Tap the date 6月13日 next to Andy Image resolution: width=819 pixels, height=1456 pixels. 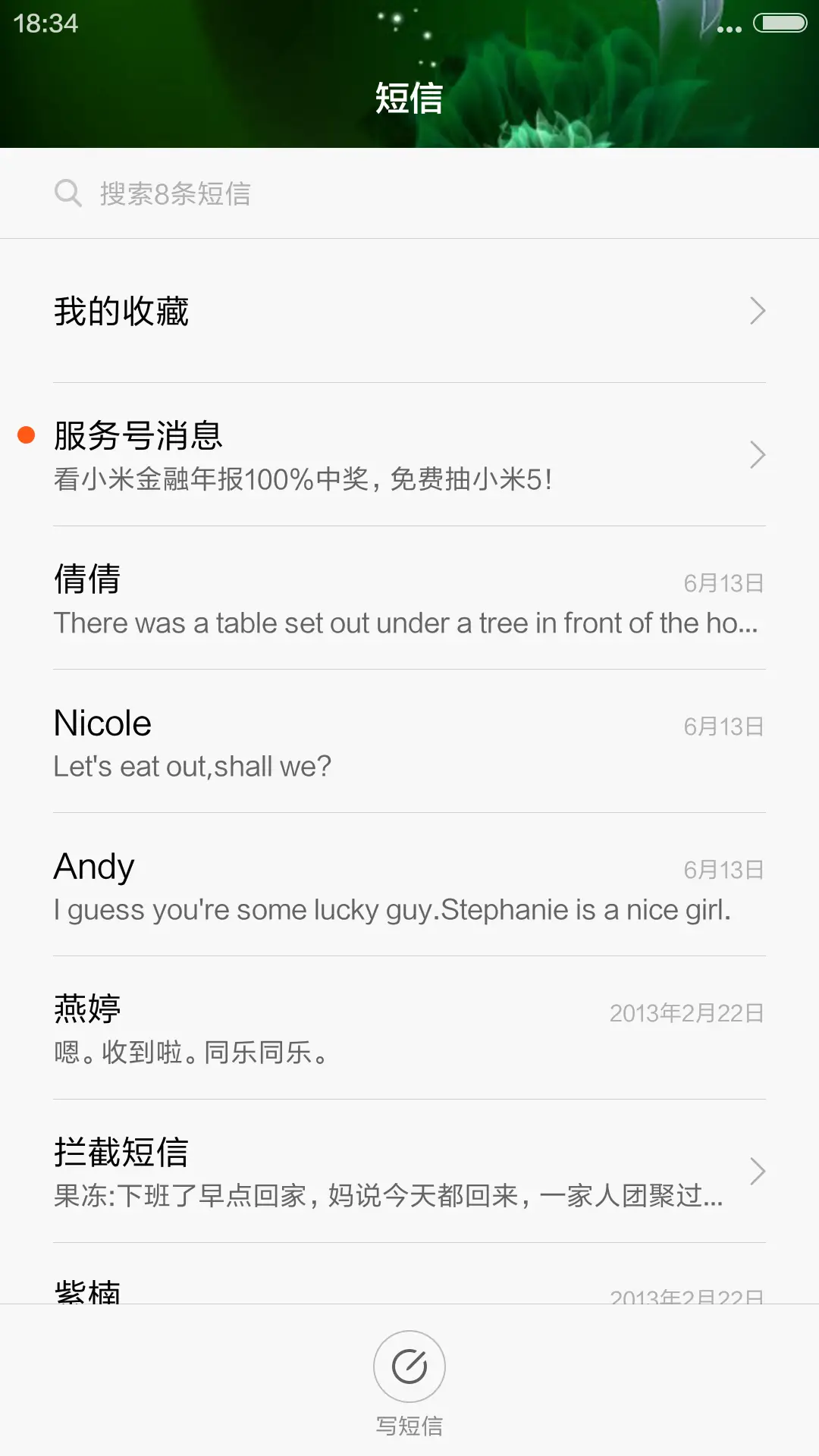click(x=724, y=869)
